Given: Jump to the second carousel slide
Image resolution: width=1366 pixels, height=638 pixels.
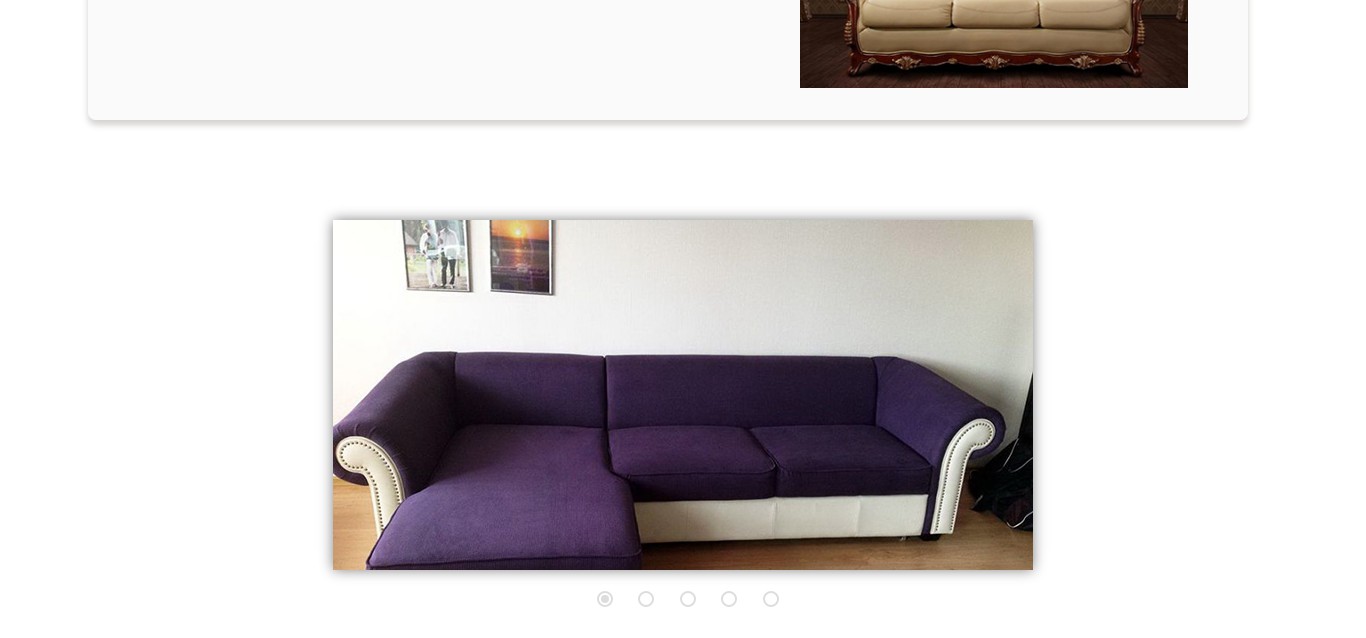Looking at the screenshot, I should tap(646, 599).
